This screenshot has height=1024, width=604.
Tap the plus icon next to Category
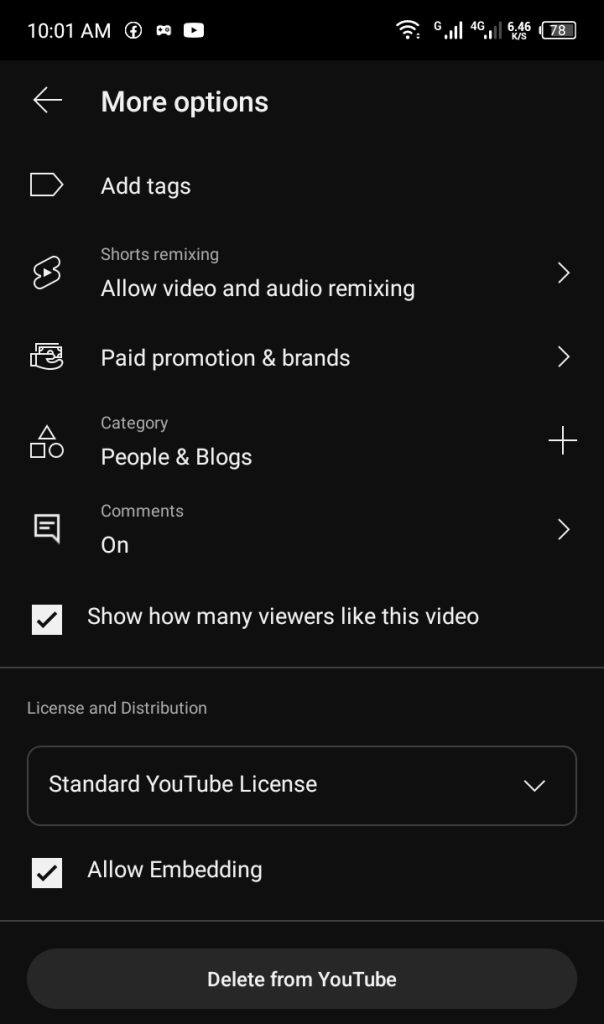(x=562, y=441)
